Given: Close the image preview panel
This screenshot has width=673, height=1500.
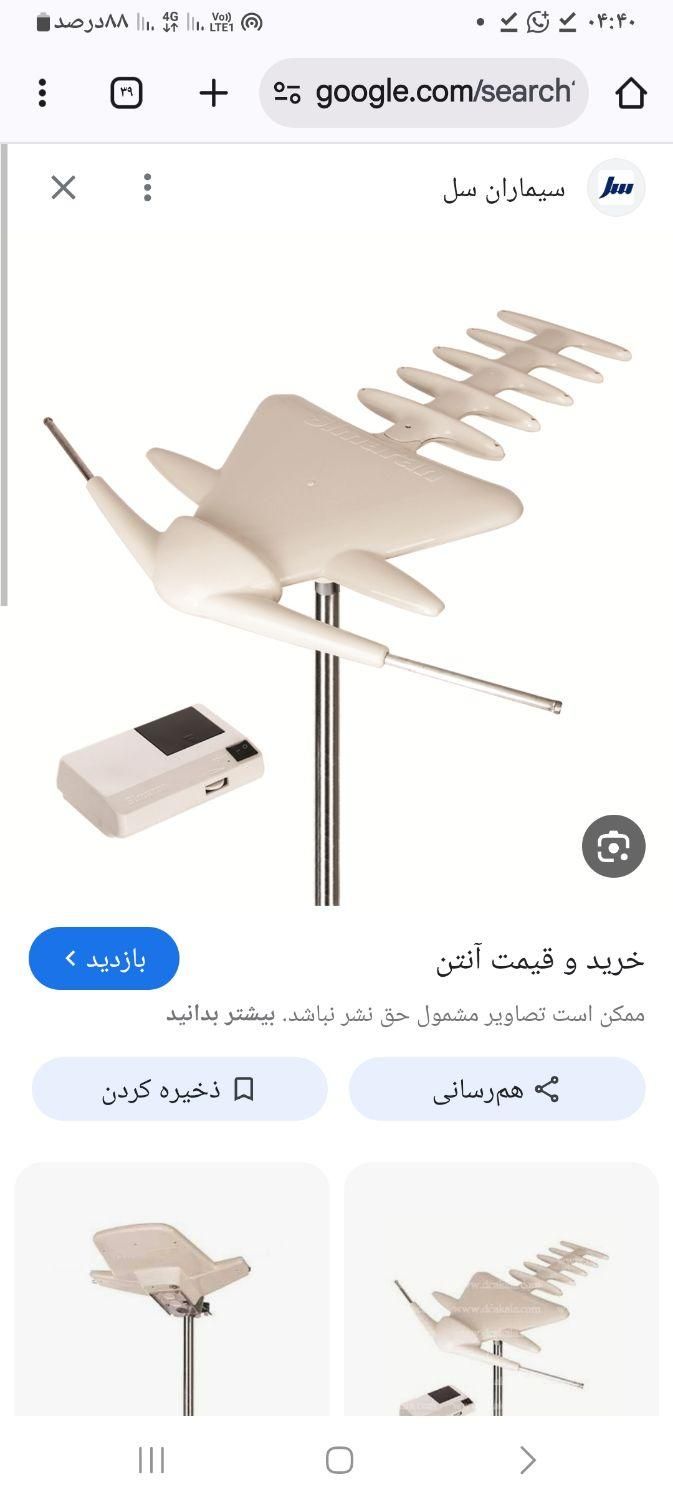Looking at the screenshot, I should (63, 188).
